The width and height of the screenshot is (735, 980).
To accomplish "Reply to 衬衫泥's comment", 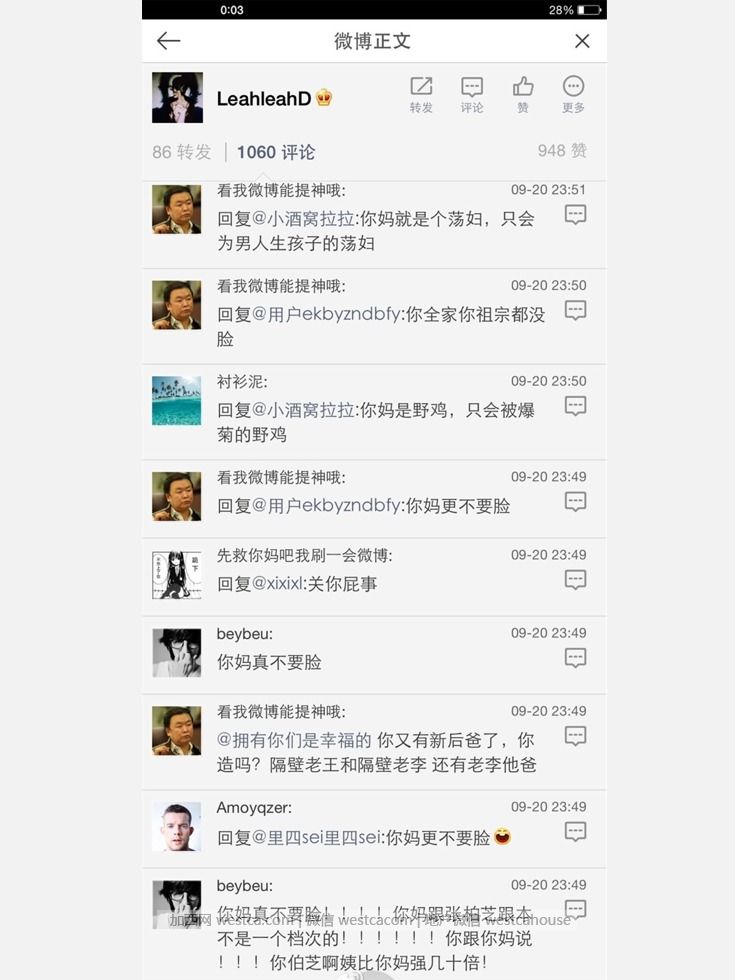I will coord(575,406).
